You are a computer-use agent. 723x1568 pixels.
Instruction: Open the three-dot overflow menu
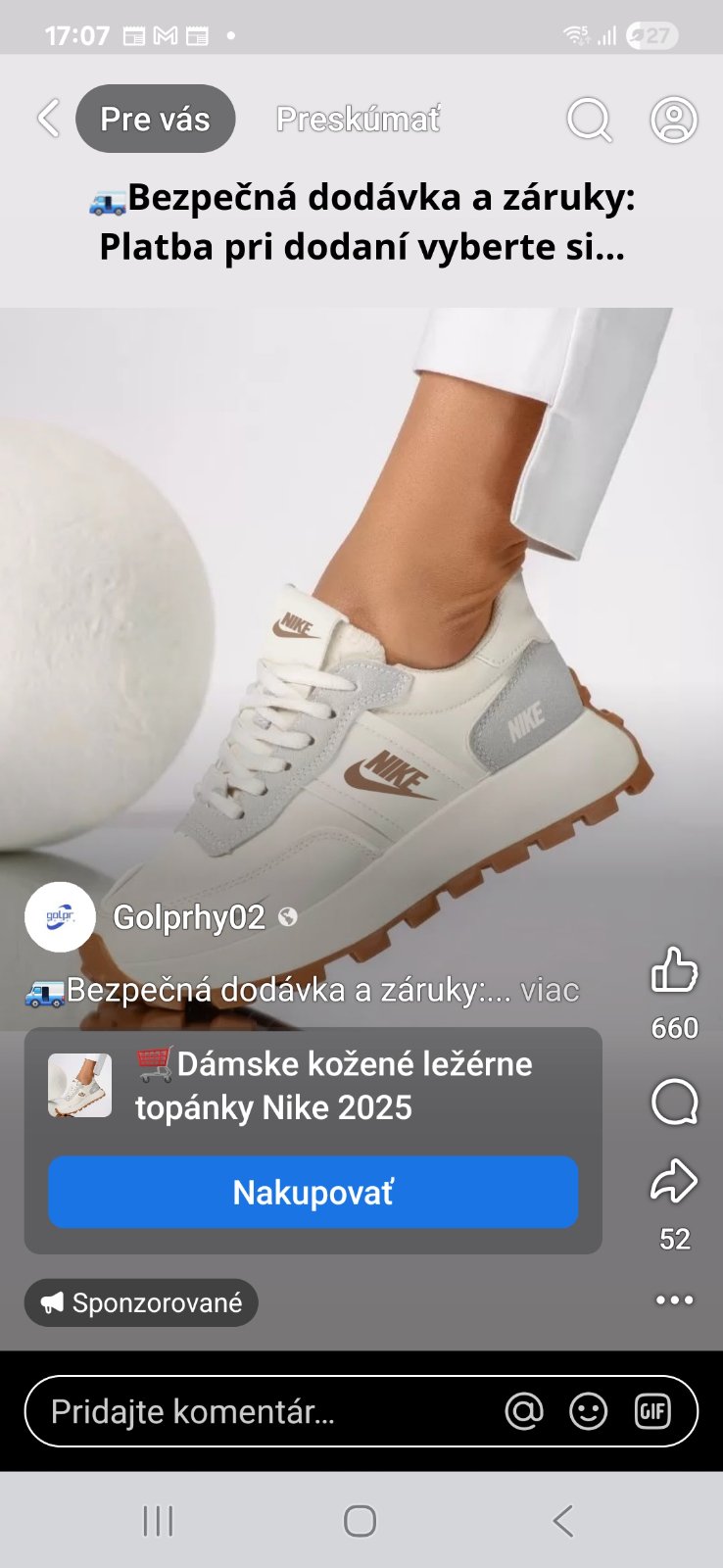(674, 1300)
